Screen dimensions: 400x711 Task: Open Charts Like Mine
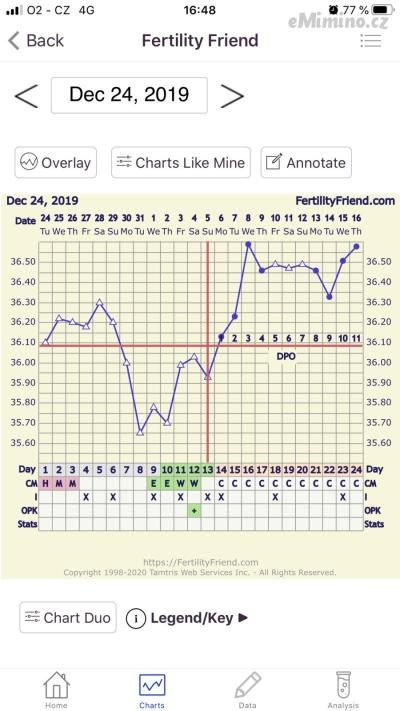181,162
